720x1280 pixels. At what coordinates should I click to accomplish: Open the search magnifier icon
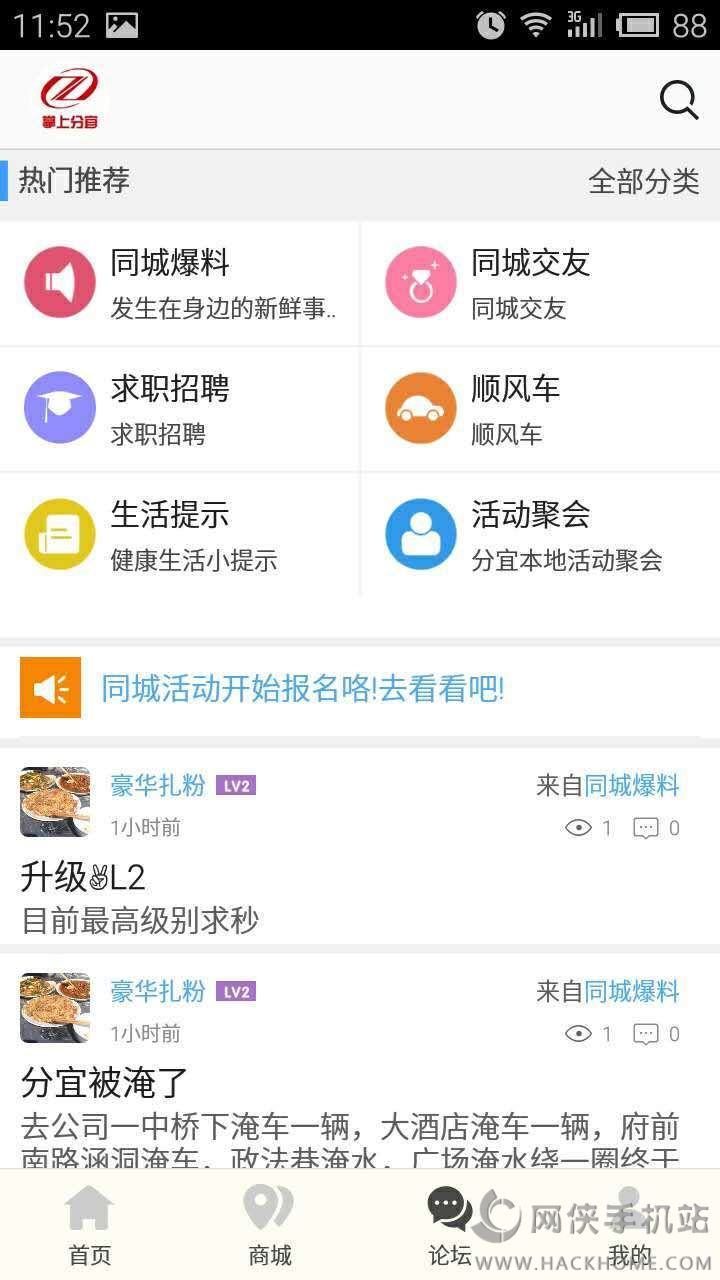pyautogui.click(x=679, y=100)
